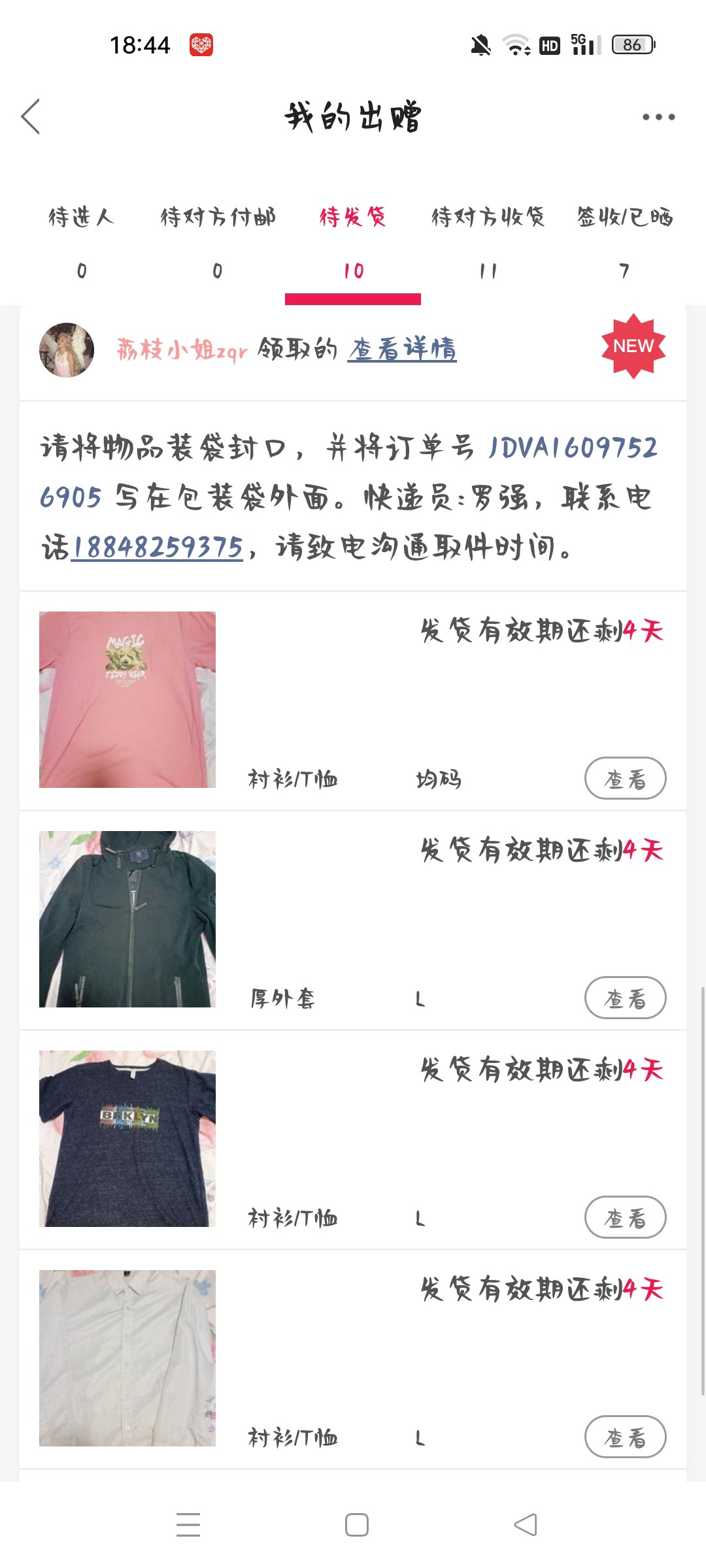Open the three-dot overflow menu
Screen dimensions: 706x1568
coord(658,117)
